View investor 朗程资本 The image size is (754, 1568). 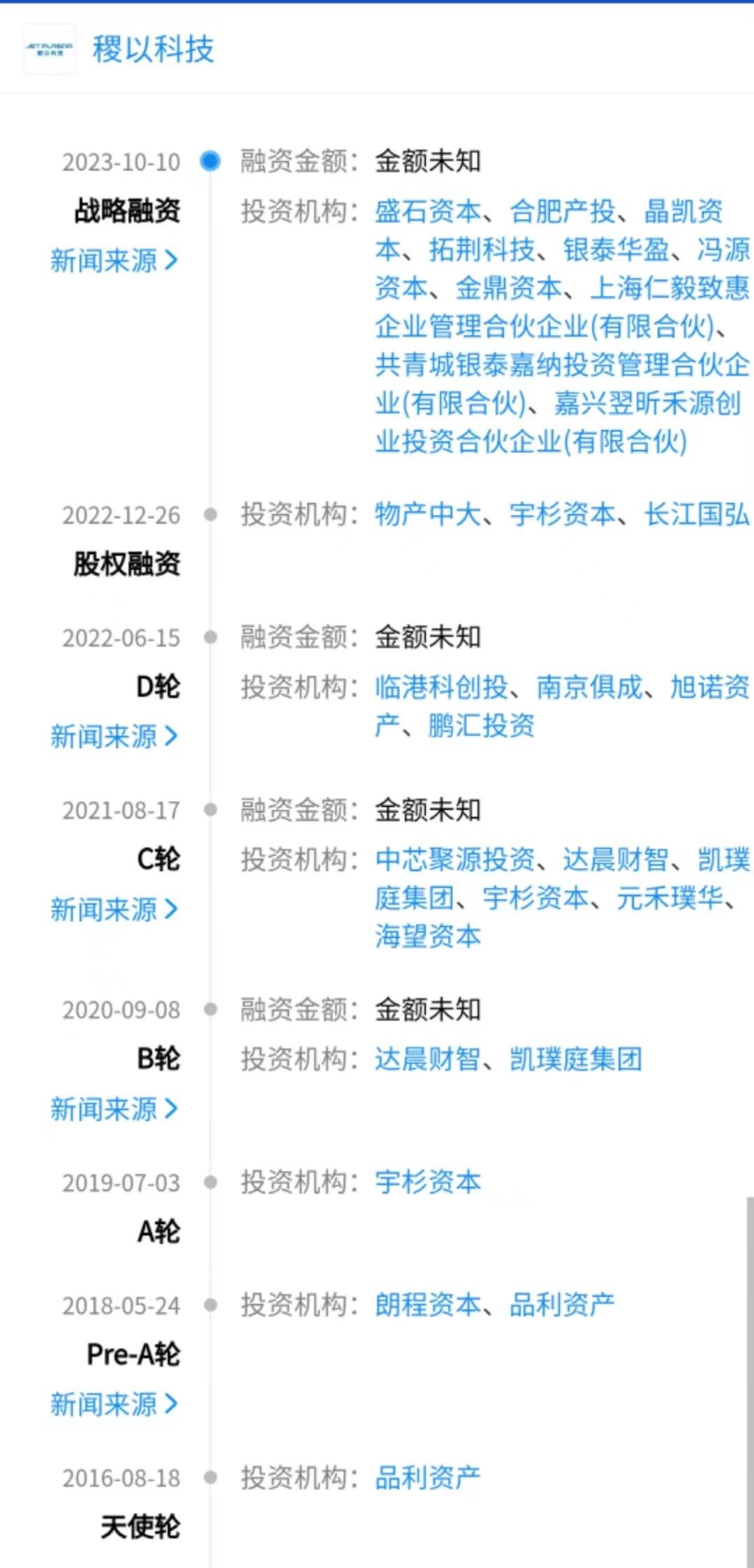pos(427,1304)
